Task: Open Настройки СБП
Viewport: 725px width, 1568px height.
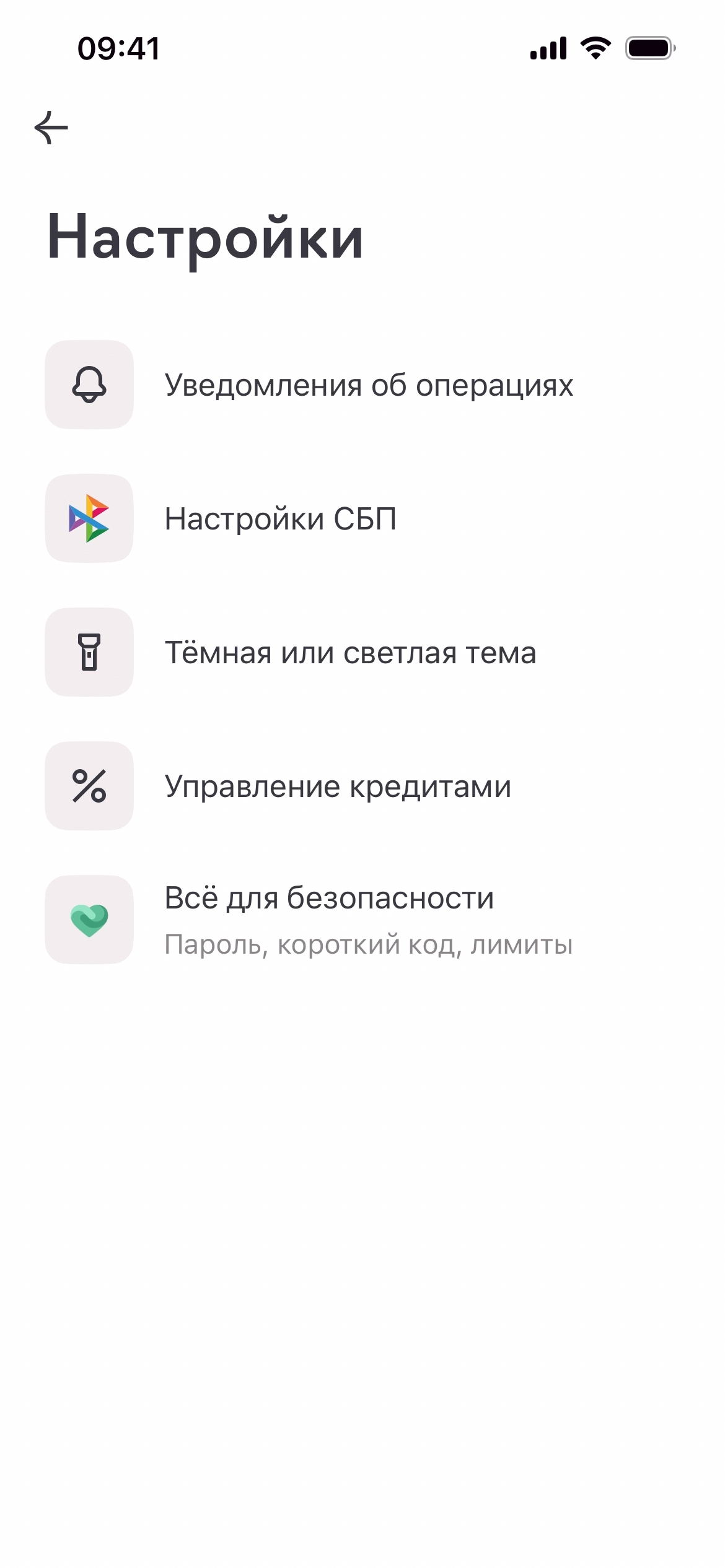Action: tap(280, 519)
